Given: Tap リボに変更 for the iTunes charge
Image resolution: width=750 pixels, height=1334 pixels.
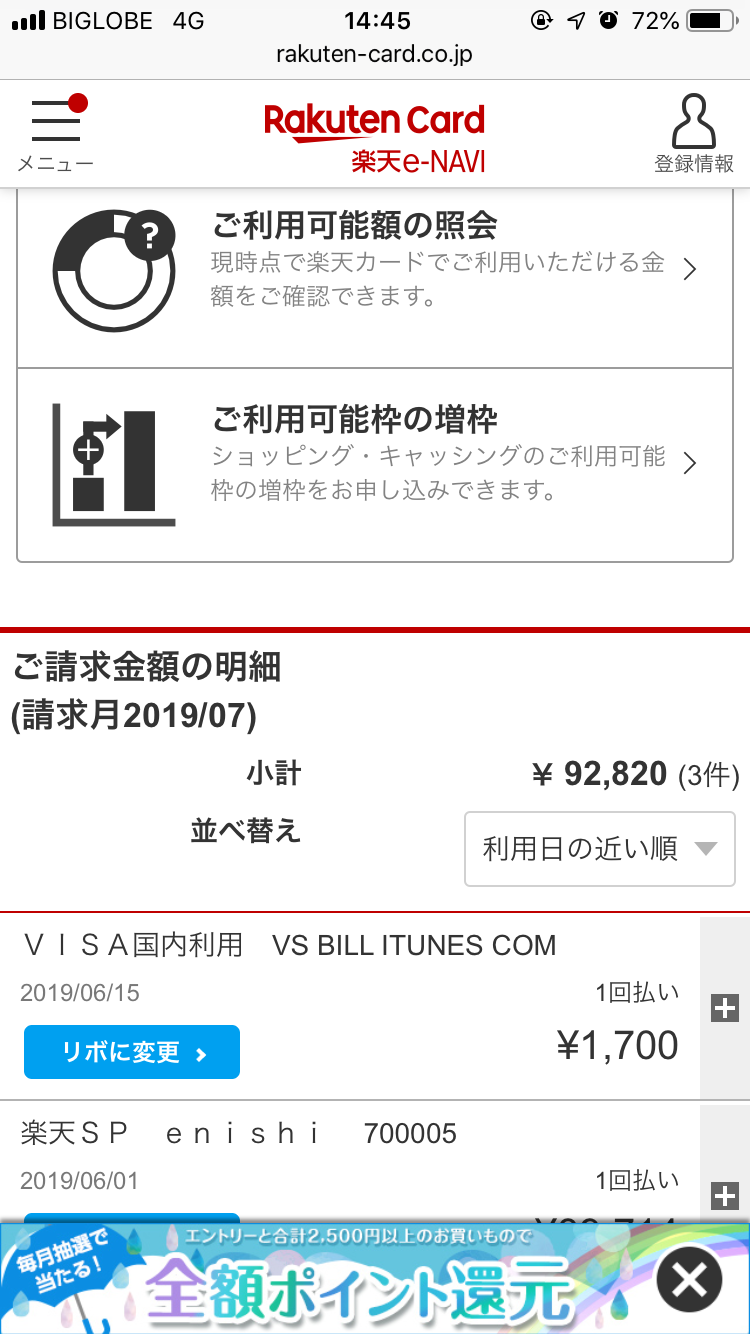Looking at the screenshot, I should (x=132, y=1052).
